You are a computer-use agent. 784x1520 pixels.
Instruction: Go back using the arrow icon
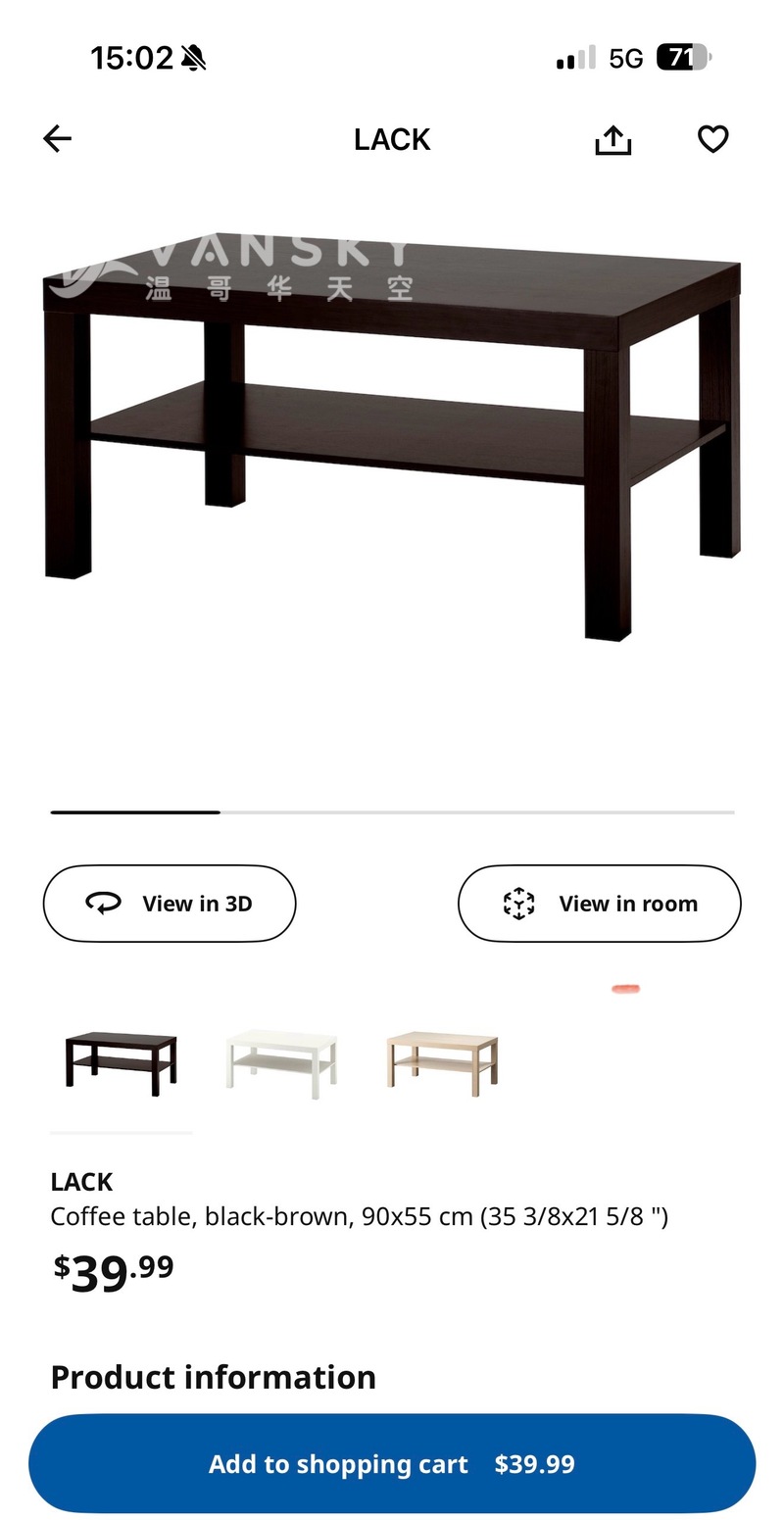(58, 139)
